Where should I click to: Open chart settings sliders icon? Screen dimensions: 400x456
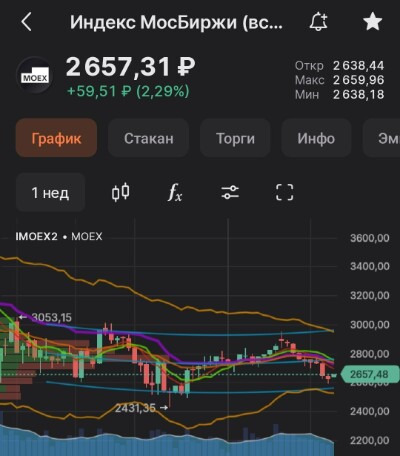(230, 192)
